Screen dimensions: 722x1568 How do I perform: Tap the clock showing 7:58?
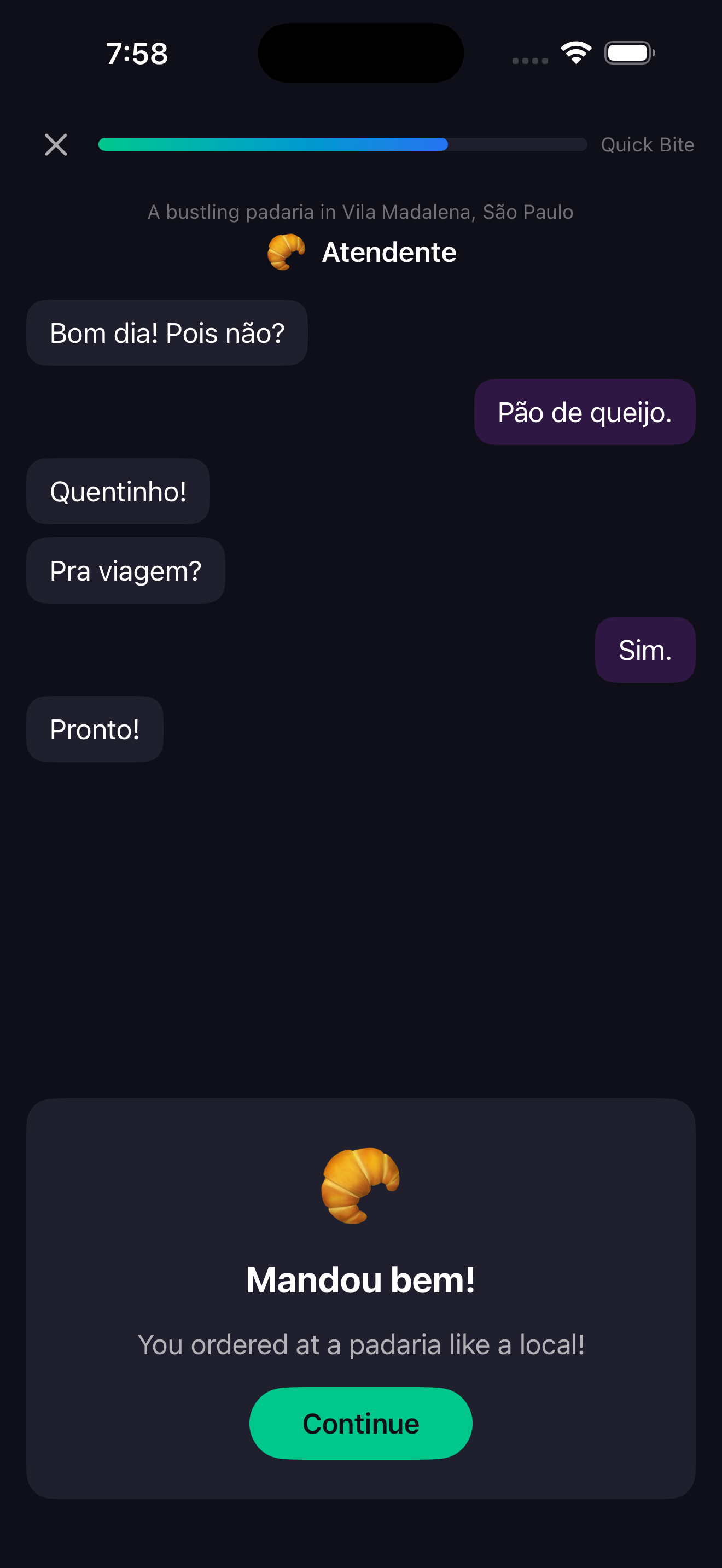[x=135, y=54]
